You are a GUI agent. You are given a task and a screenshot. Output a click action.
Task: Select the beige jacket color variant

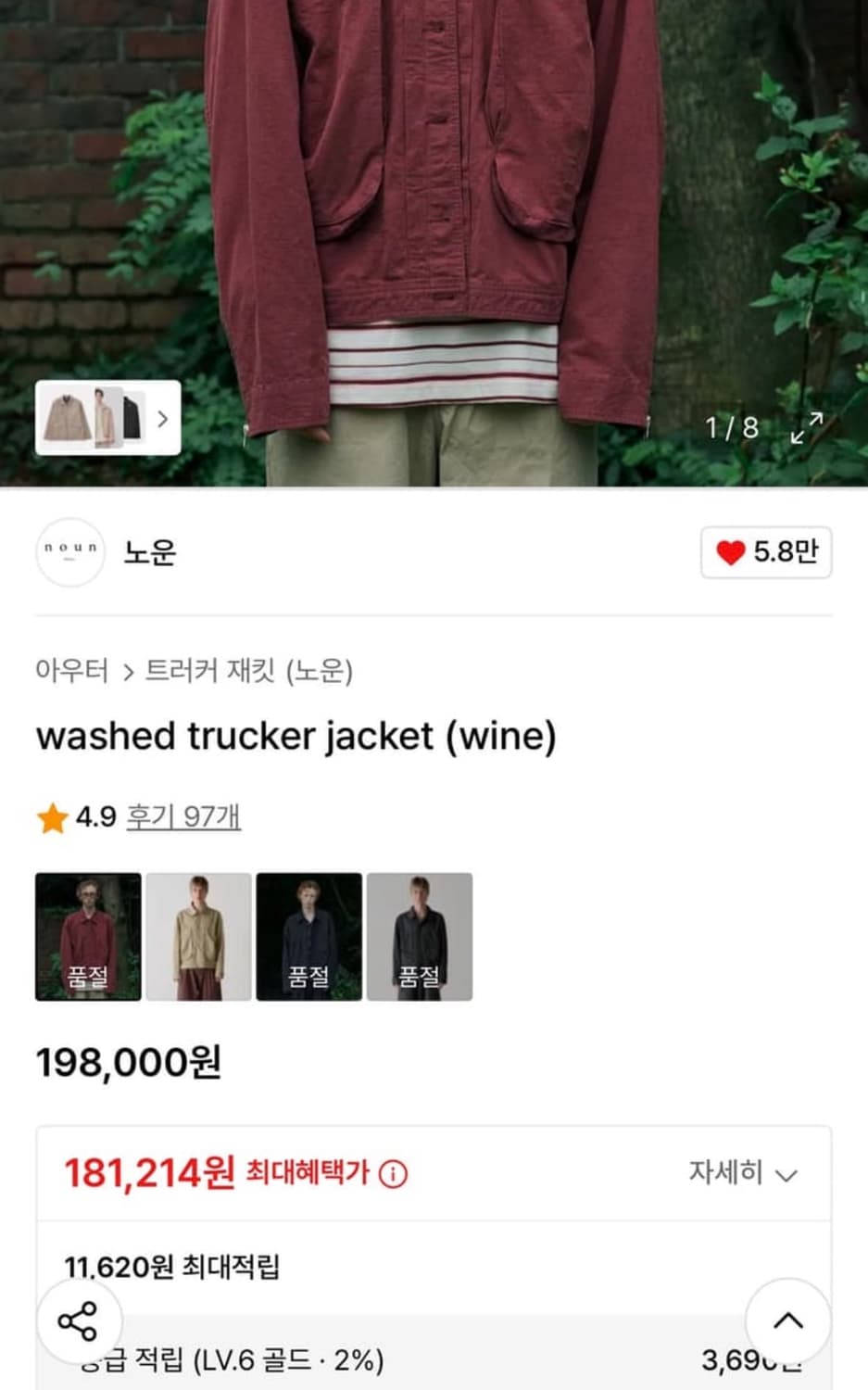(200, 937)
